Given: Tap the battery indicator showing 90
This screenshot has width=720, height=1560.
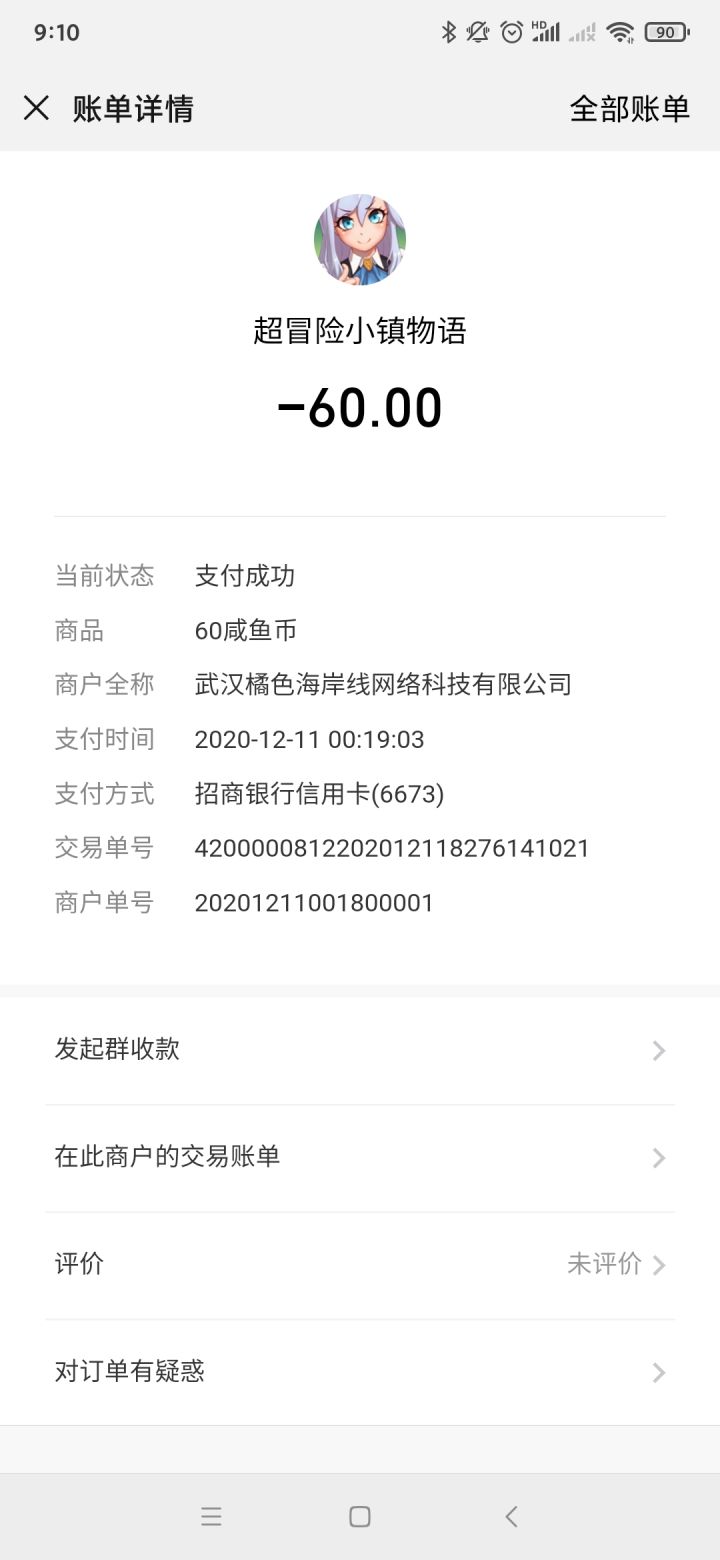Looking at the screenshot, I should 664,31.
